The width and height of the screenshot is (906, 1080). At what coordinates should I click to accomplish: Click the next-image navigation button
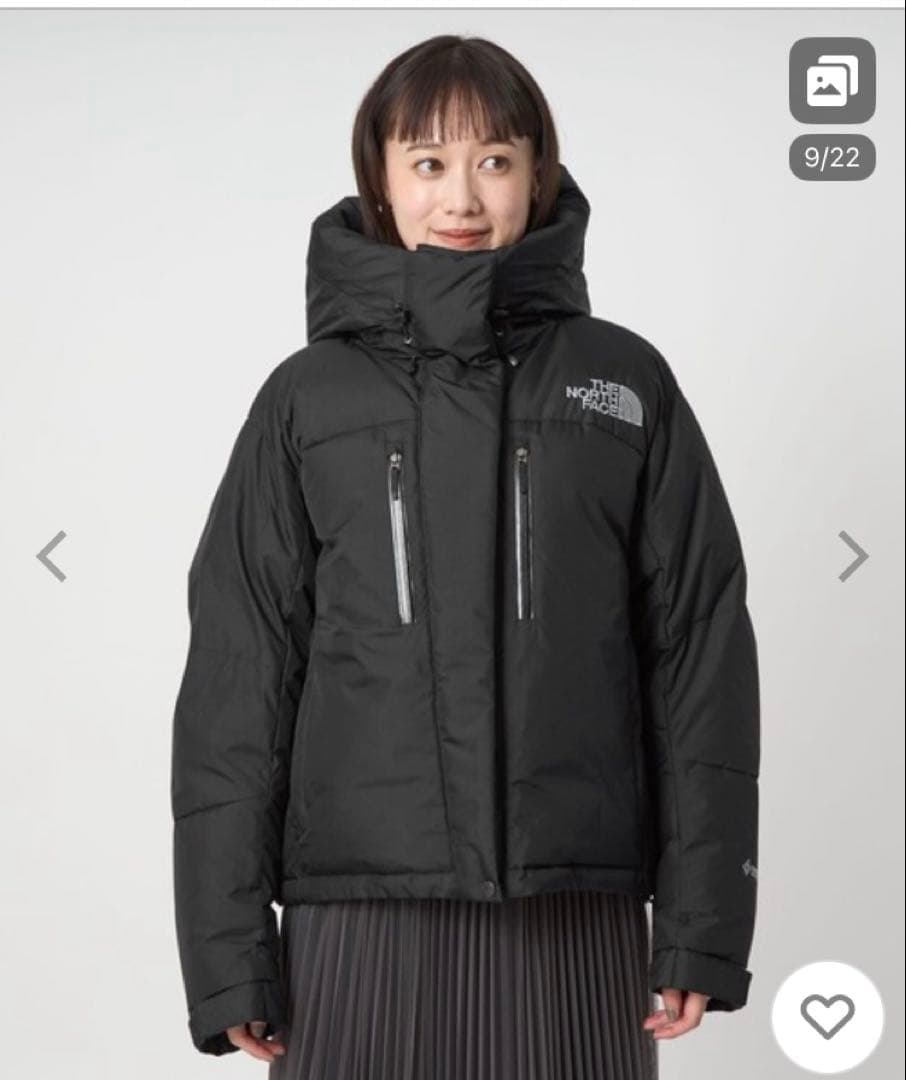(x=851, y=553)
